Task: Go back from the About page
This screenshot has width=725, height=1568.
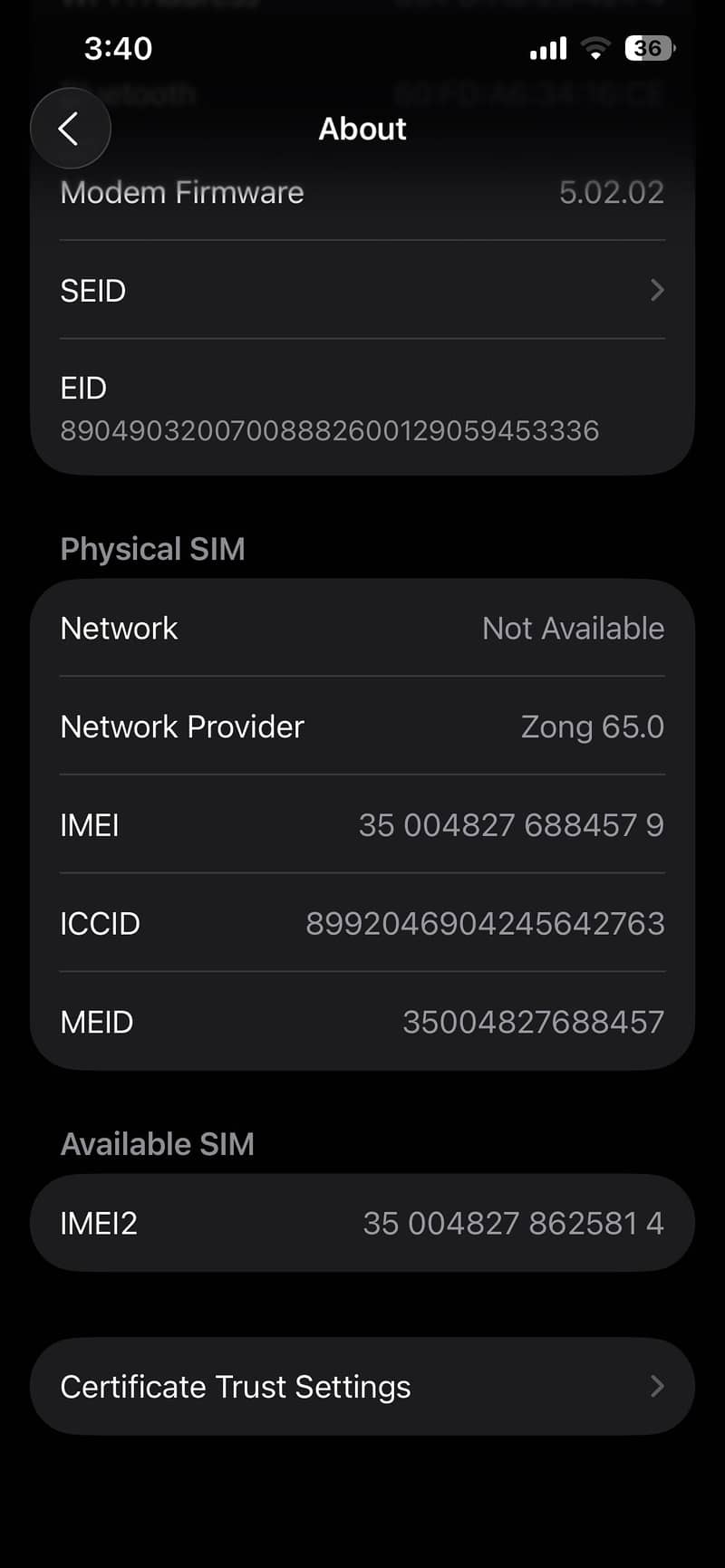Action: [x=70, y=129]
